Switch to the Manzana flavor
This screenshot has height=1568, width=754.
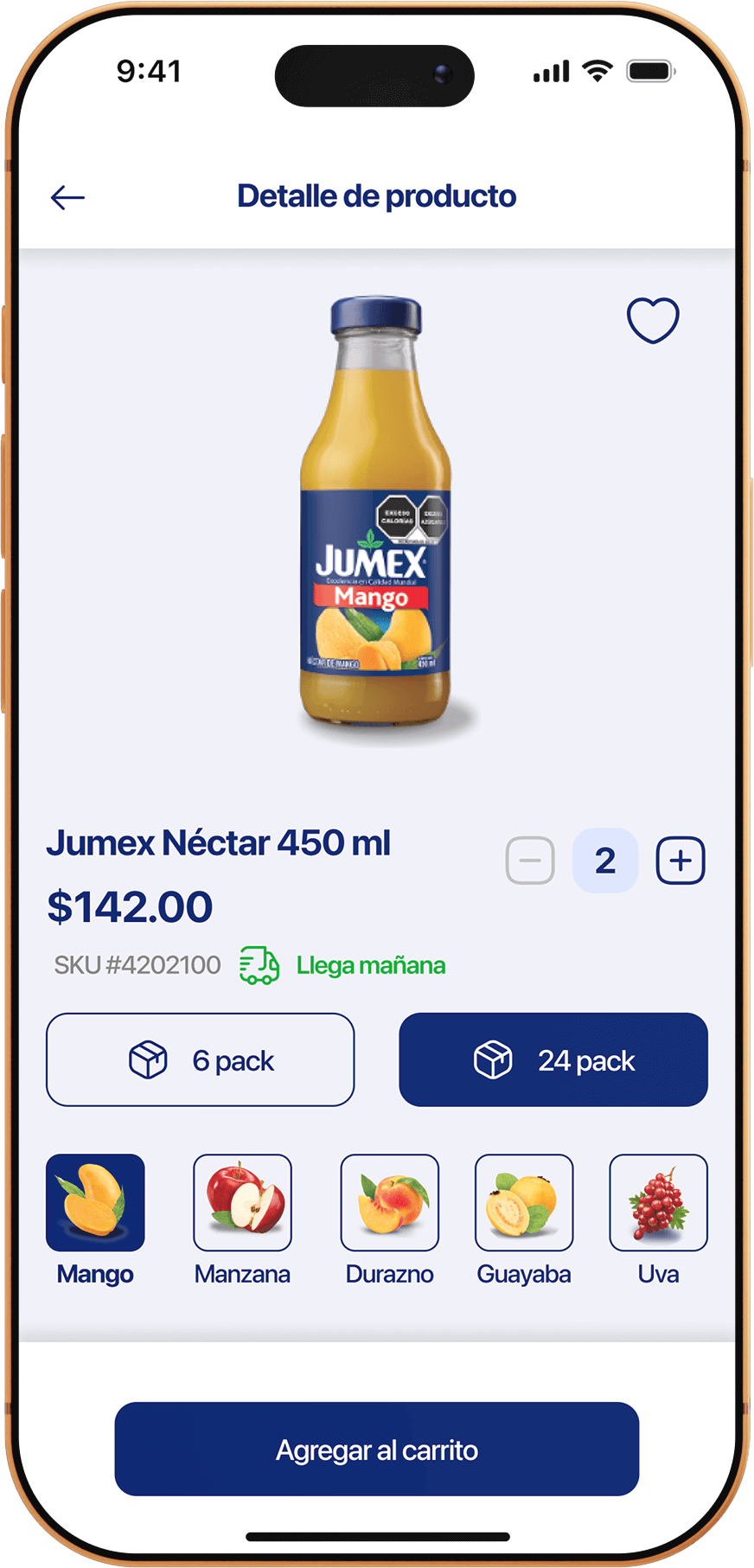click(243, 1203)
